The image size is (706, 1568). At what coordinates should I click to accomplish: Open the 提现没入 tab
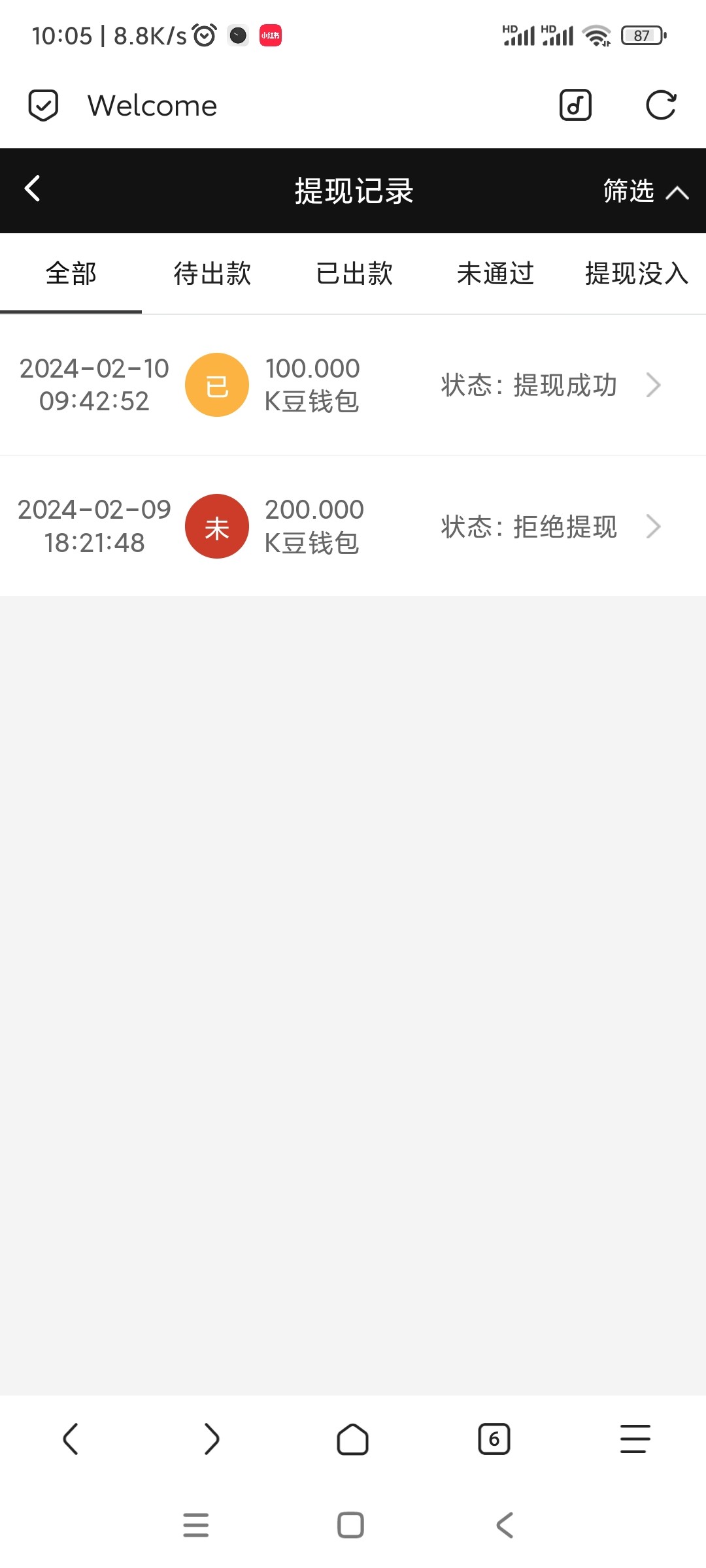(637, 273)
